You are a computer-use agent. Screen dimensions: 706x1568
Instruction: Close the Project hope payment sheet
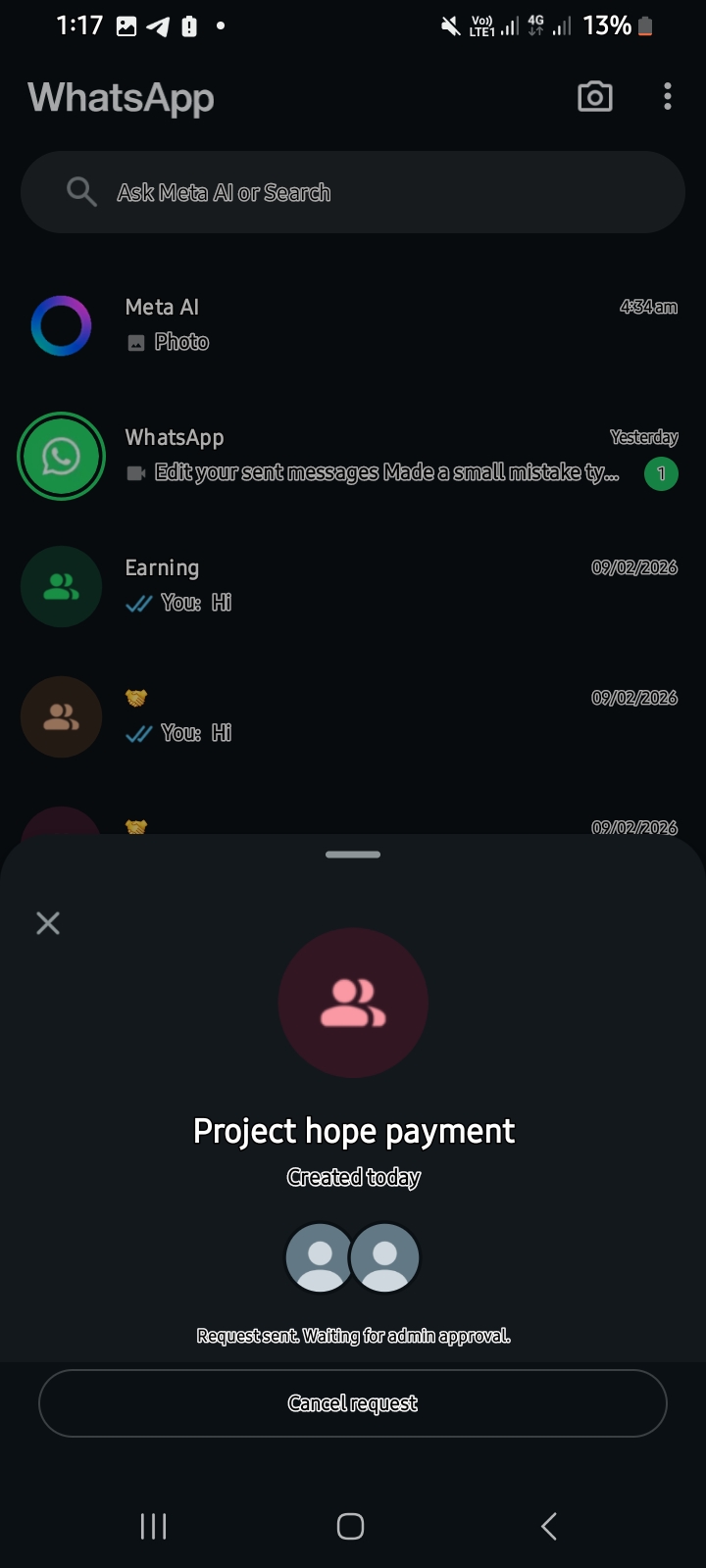(48, 922)
